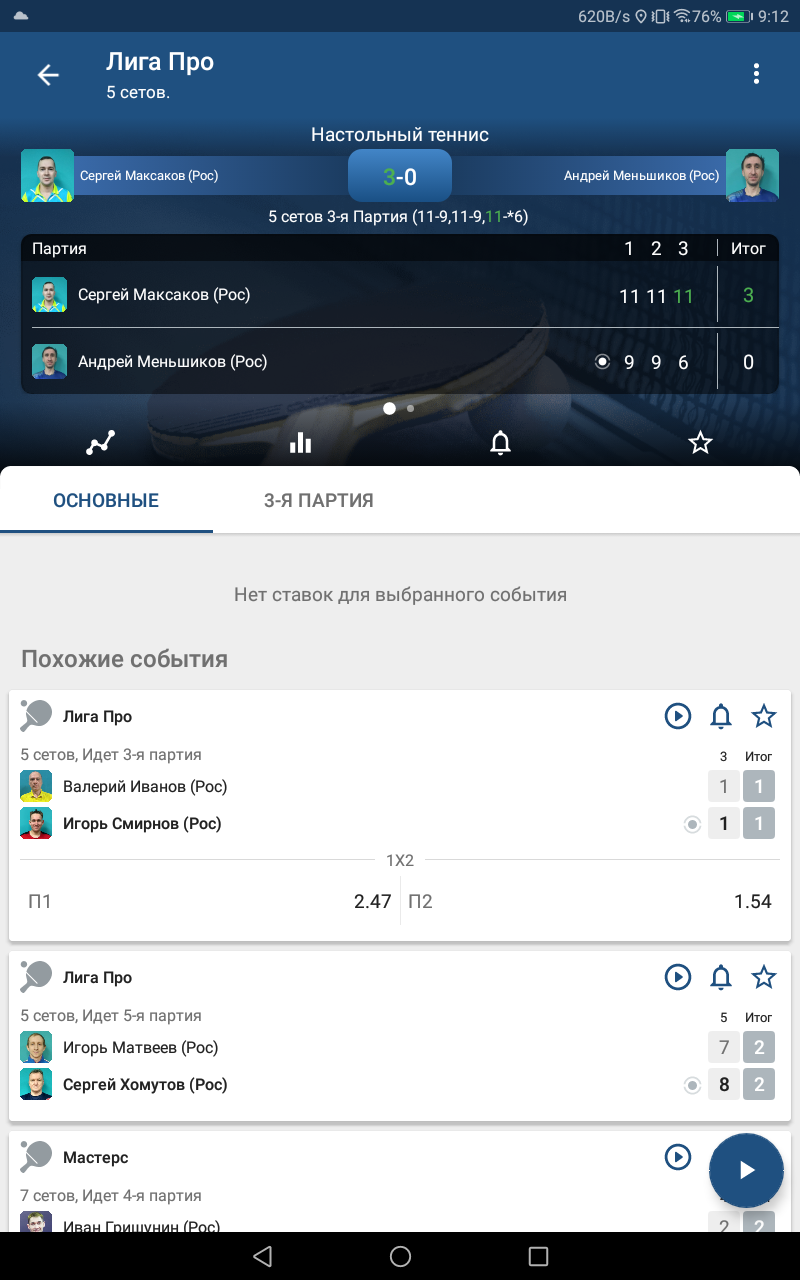
Task: Open the statistics bar chart icon
Action: click(x=300, y=443)
